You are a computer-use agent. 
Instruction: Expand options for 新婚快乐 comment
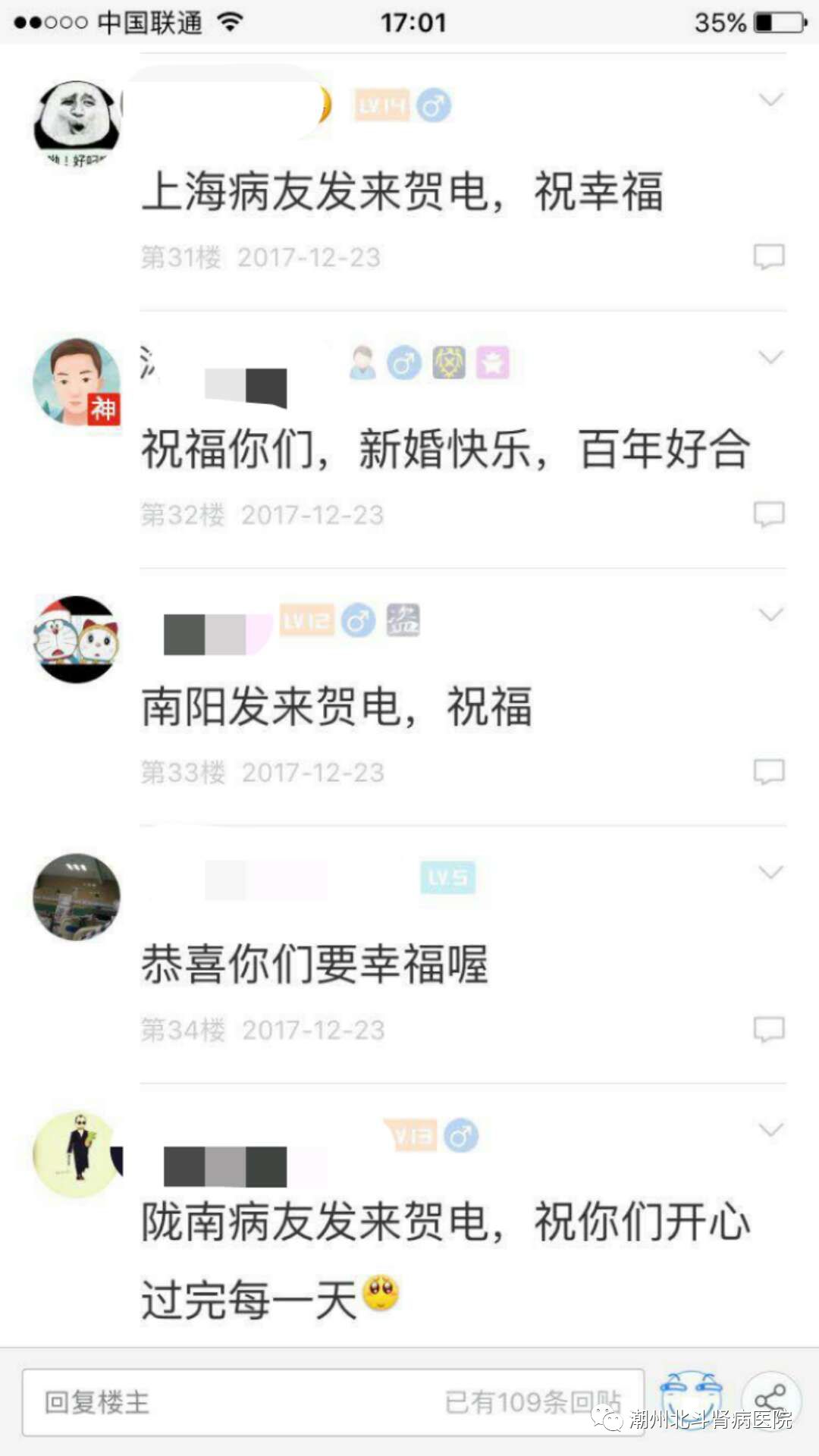tap(770, 357)
